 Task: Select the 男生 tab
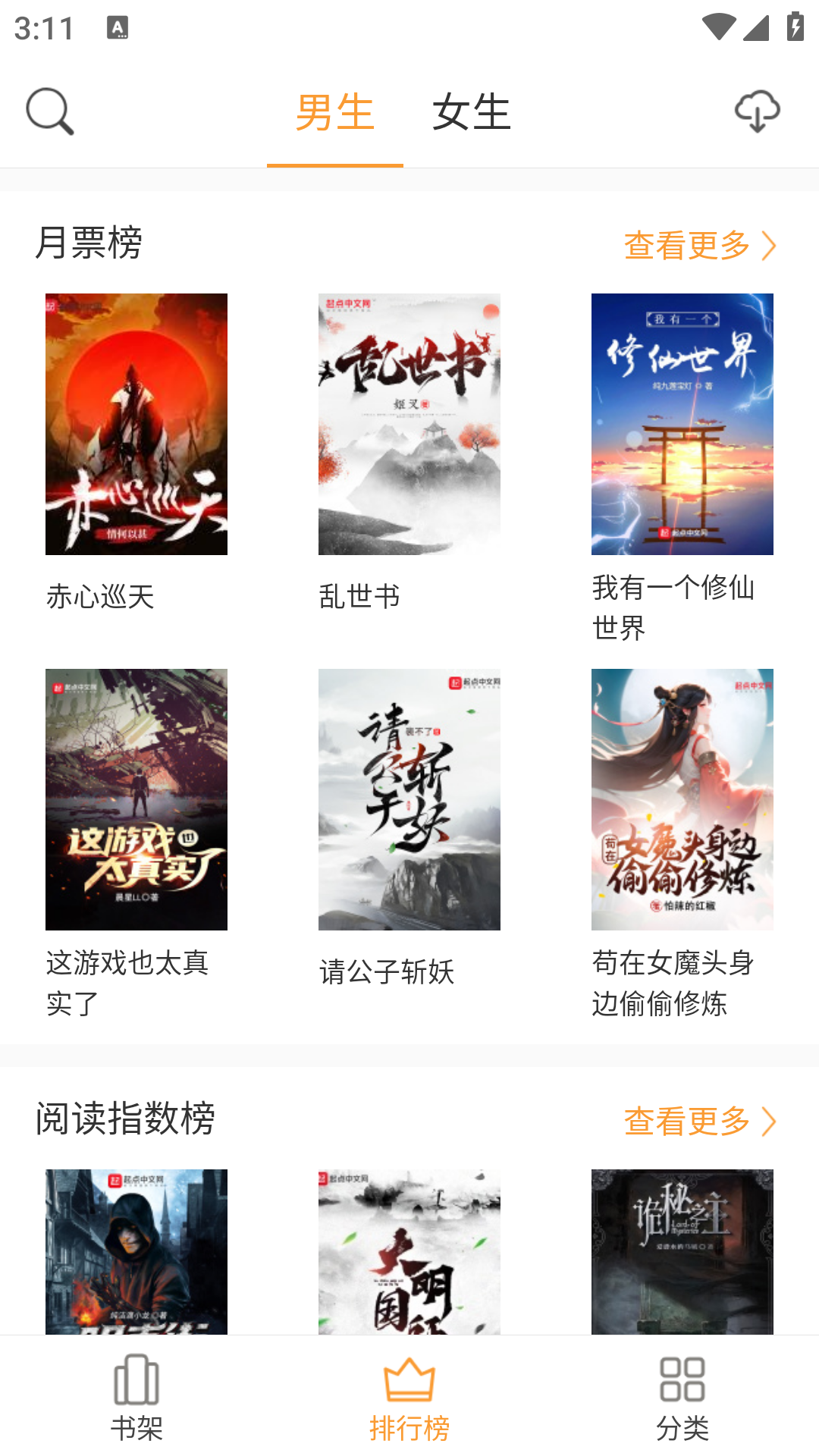point(334,111)
